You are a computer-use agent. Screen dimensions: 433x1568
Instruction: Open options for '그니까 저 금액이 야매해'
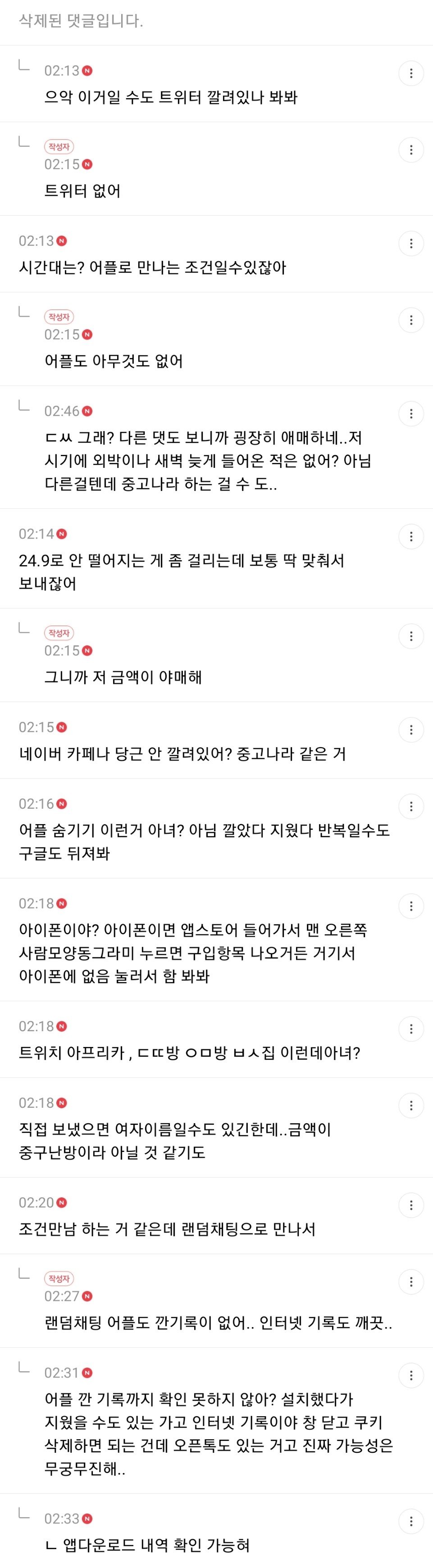coord(411,636)
